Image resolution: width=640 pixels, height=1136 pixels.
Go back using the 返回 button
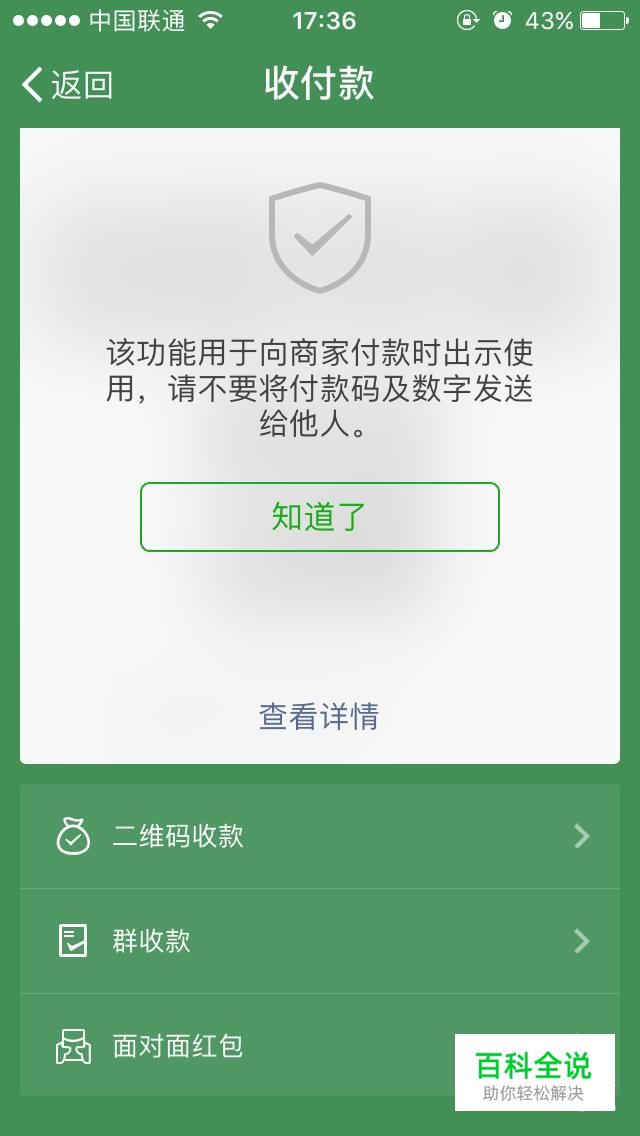(x=67, y=85)
